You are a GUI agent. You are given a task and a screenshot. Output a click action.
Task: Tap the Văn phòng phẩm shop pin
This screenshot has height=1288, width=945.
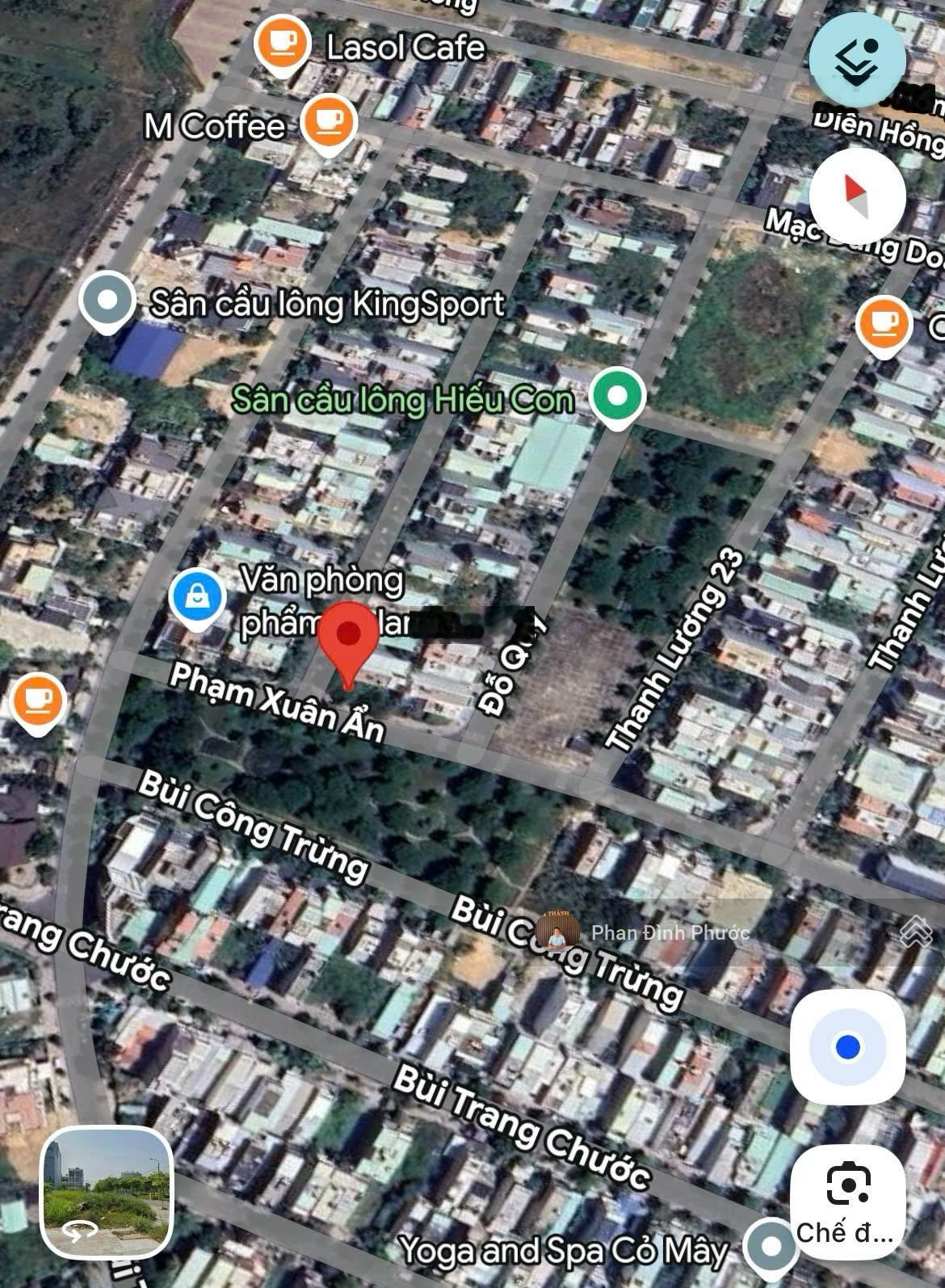click(198, 598)
